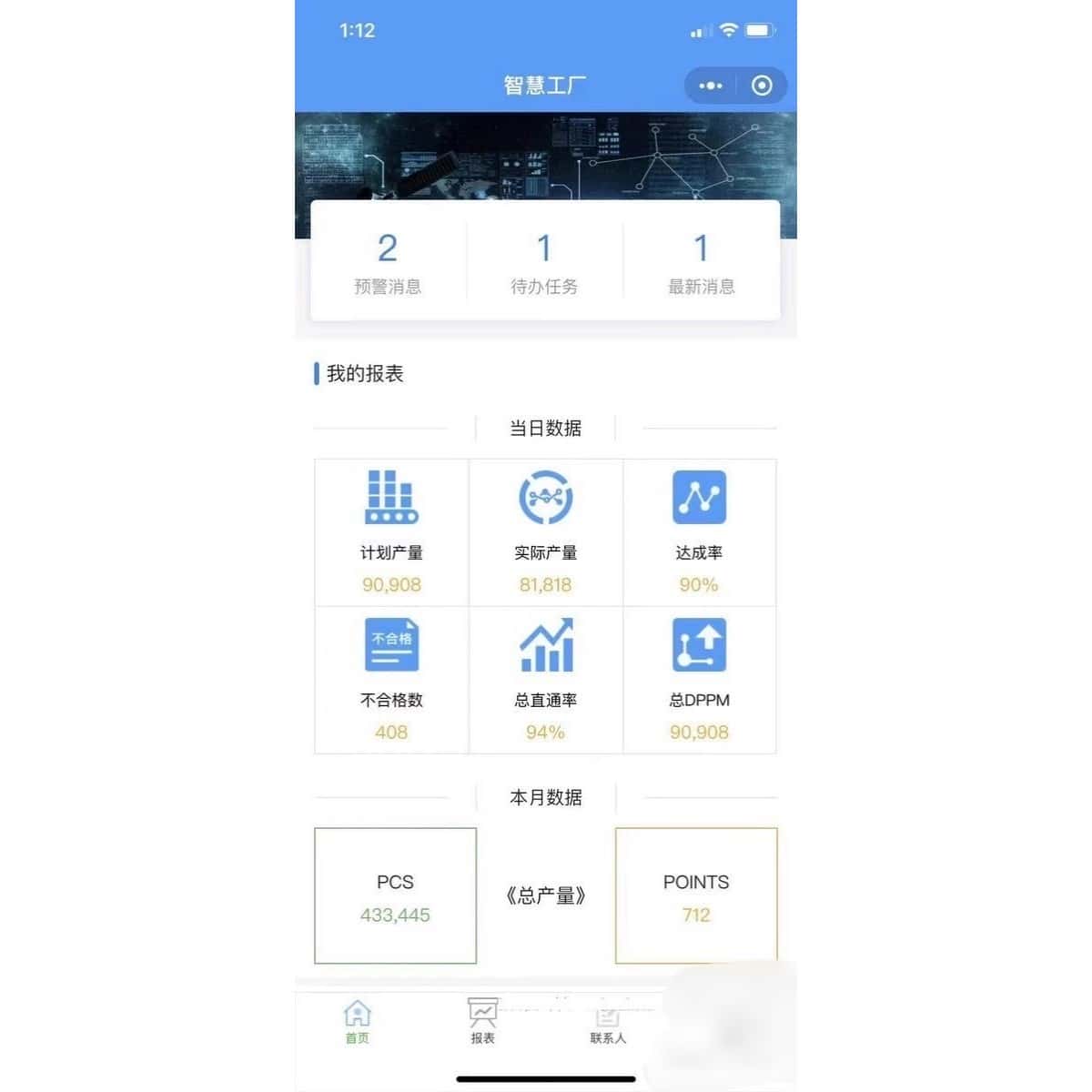Open 预警消息 warnings
This screenshot has width=1092, height=1092.
pyautogui.click(x=388, y=262)
